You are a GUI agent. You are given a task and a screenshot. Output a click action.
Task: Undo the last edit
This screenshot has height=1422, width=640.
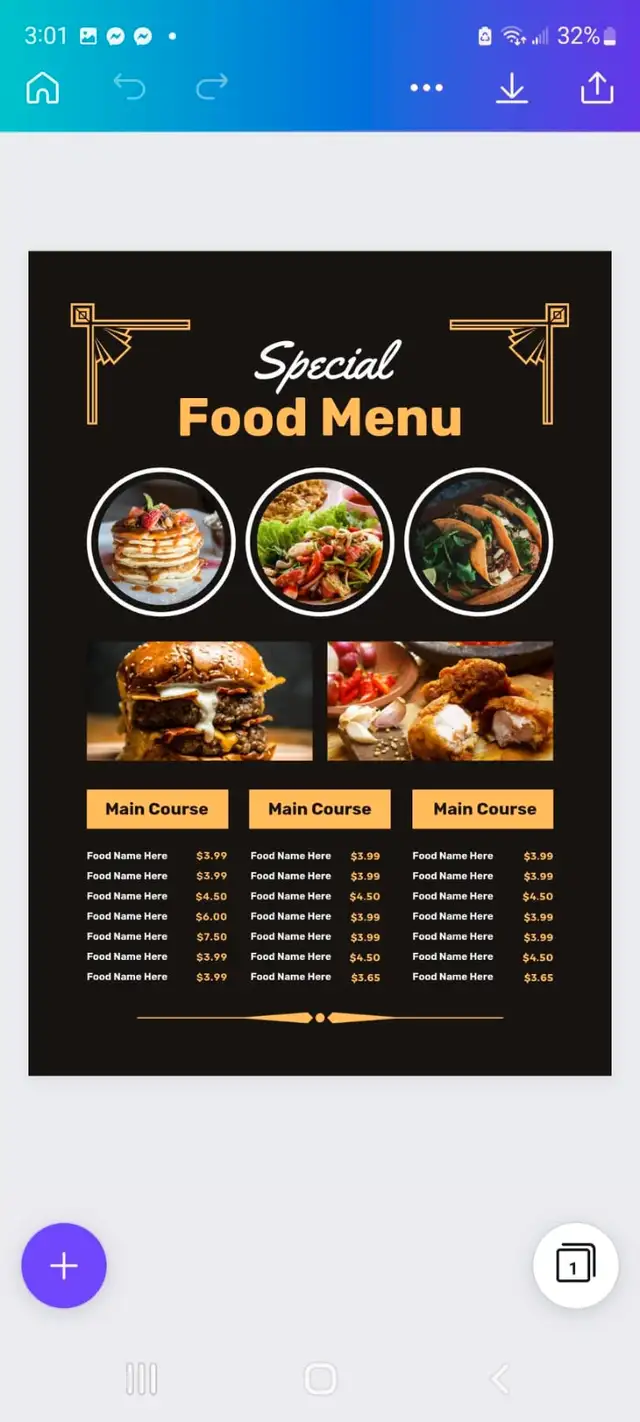point(129,88)
